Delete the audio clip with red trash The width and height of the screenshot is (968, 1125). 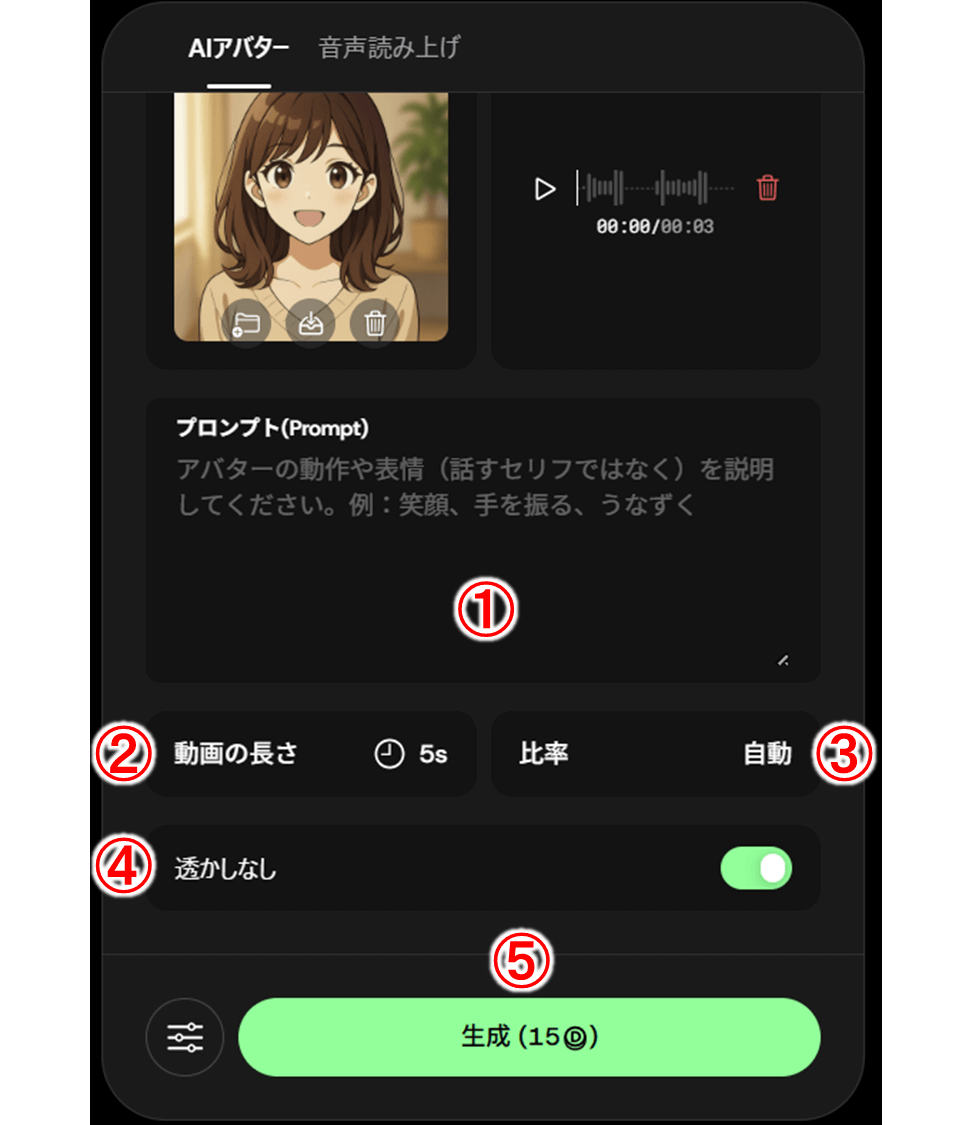coord(767,187)
